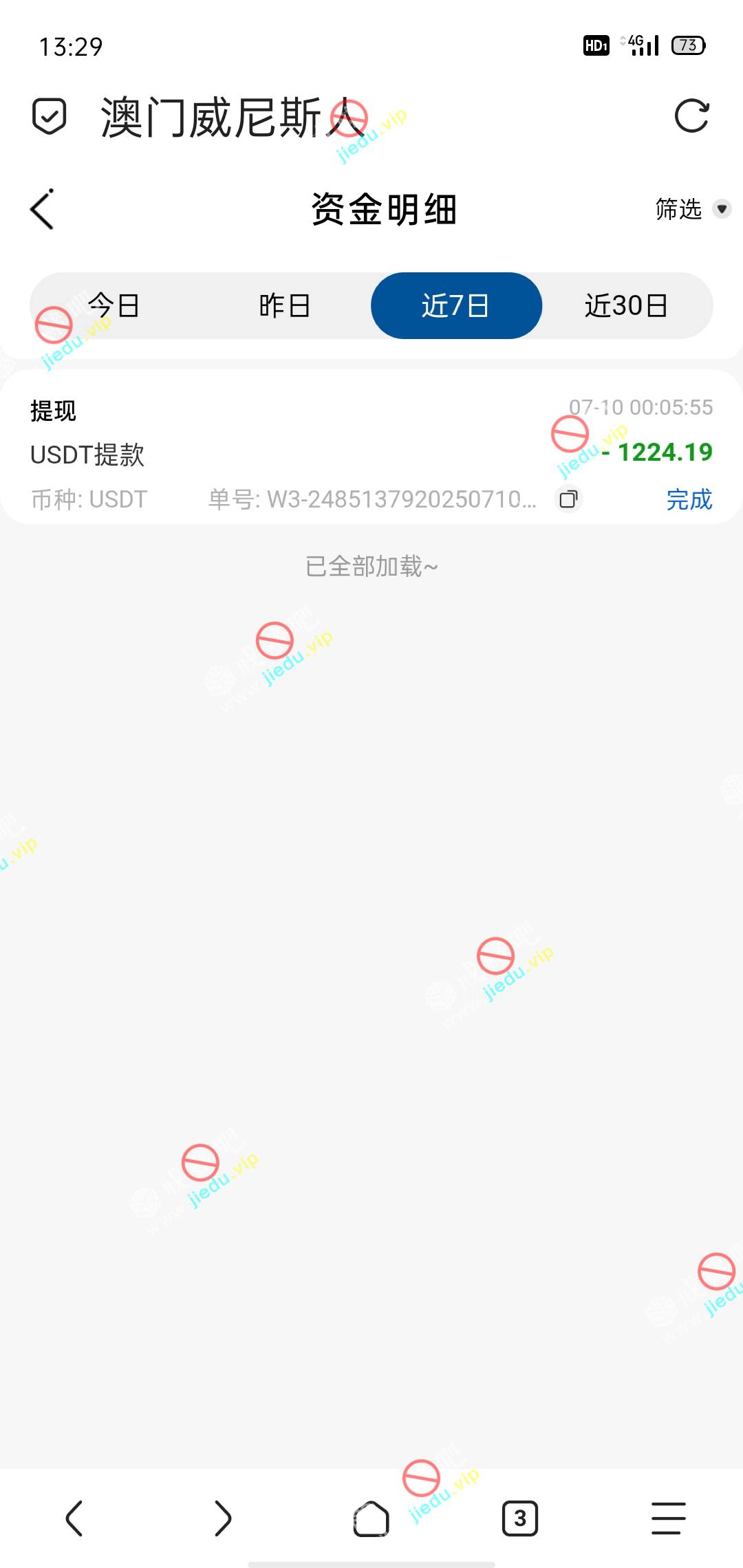This screenshot has width=743, height=1568.
Task: Go to the browser home page
Action: (371, 1518)
